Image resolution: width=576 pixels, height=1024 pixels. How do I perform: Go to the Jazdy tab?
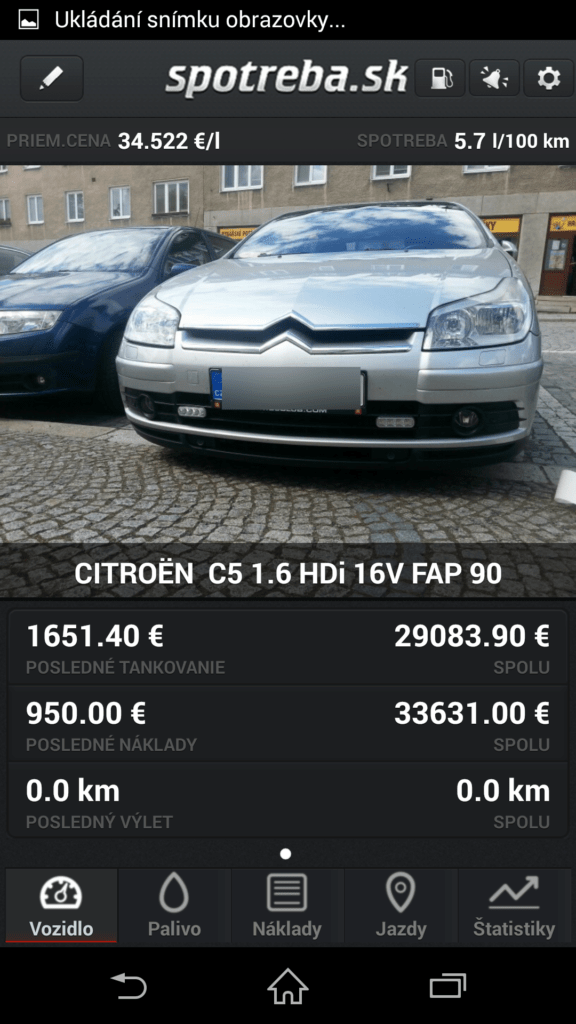click(x=401, y=906)
